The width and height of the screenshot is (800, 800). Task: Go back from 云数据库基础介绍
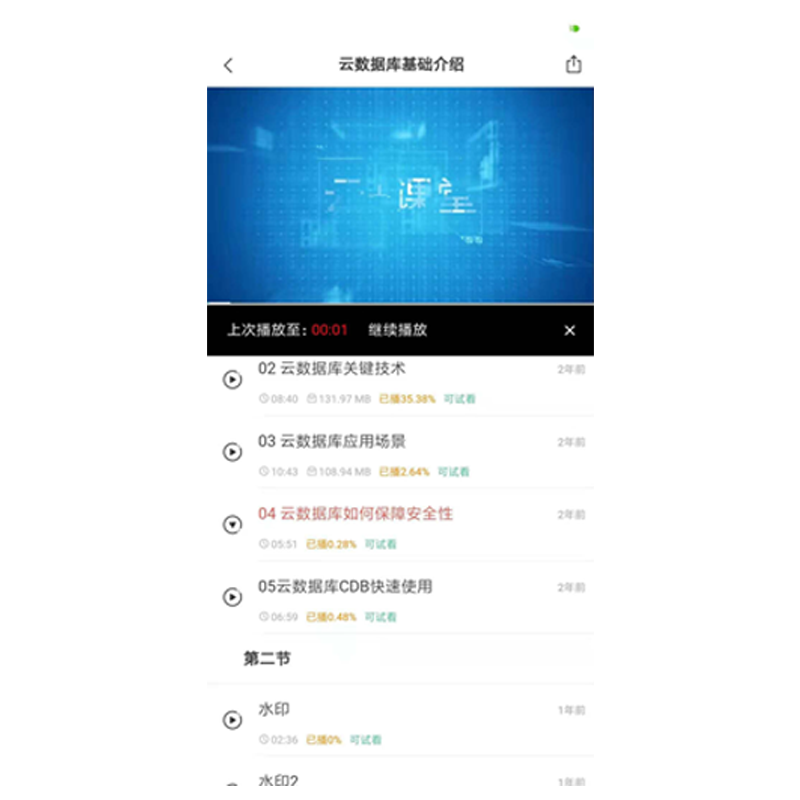(228, 65)
